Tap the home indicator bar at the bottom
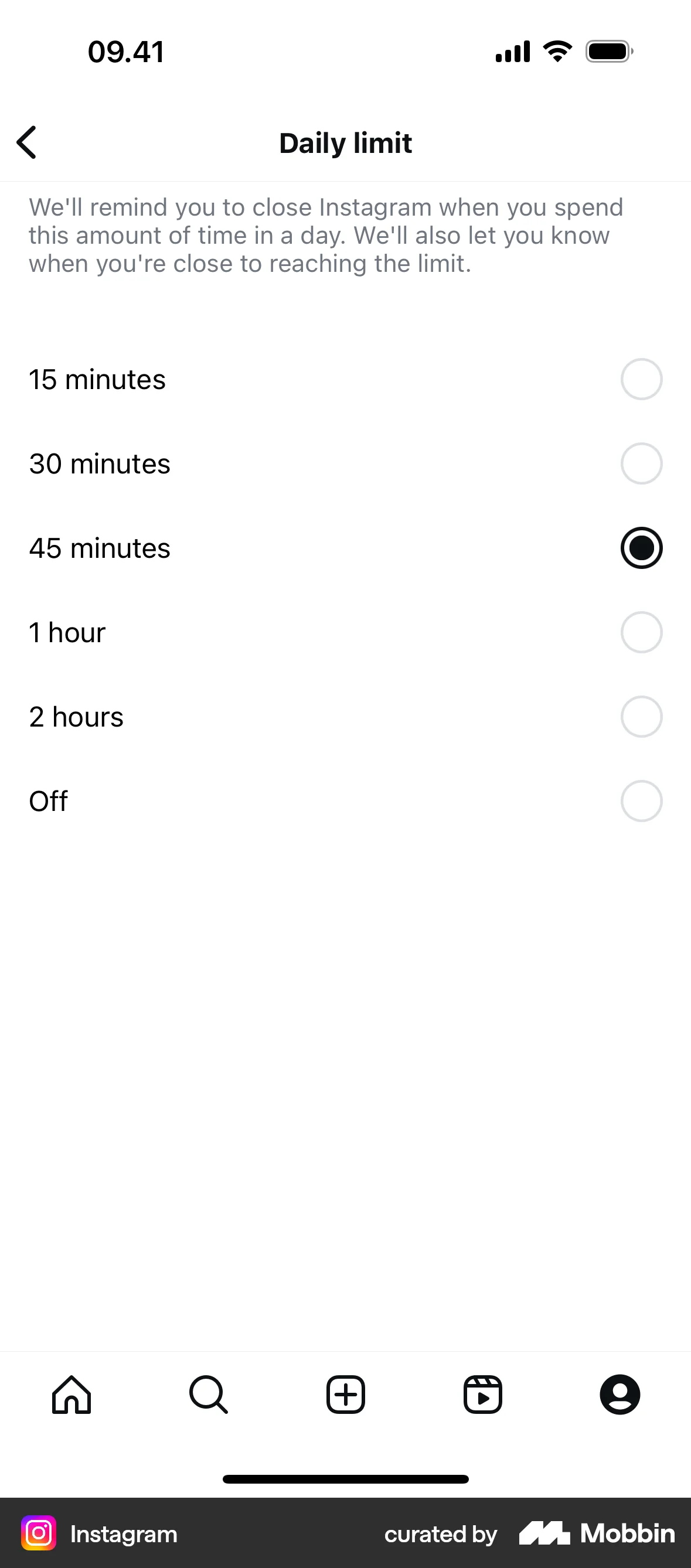This screenshot has width=691, height=1568. [x=345, y=1479]
